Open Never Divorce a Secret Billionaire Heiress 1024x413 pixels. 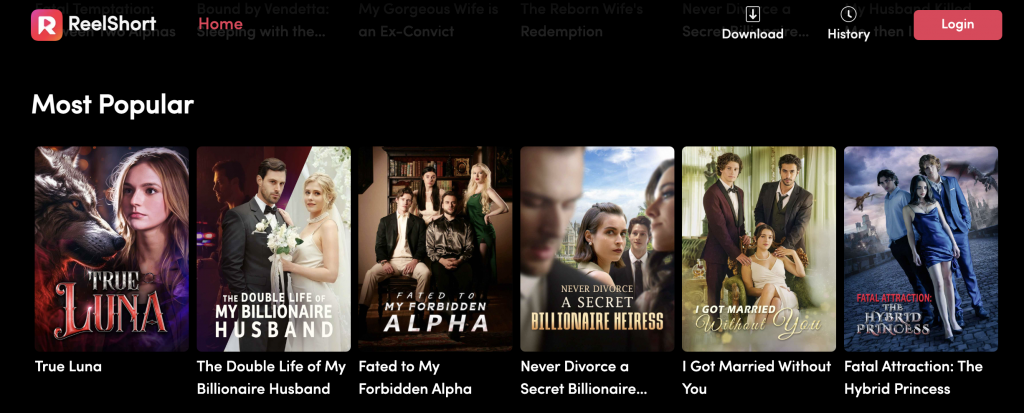tap(597, 249)
